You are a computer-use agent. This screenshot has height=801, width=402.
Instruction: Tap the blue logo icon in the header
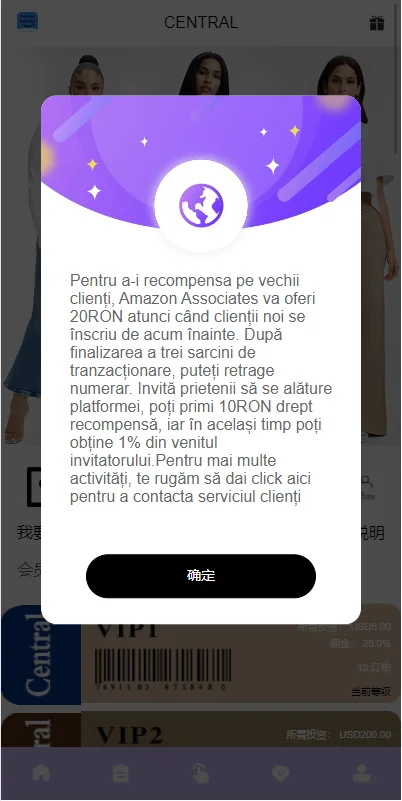pos(28,21)
